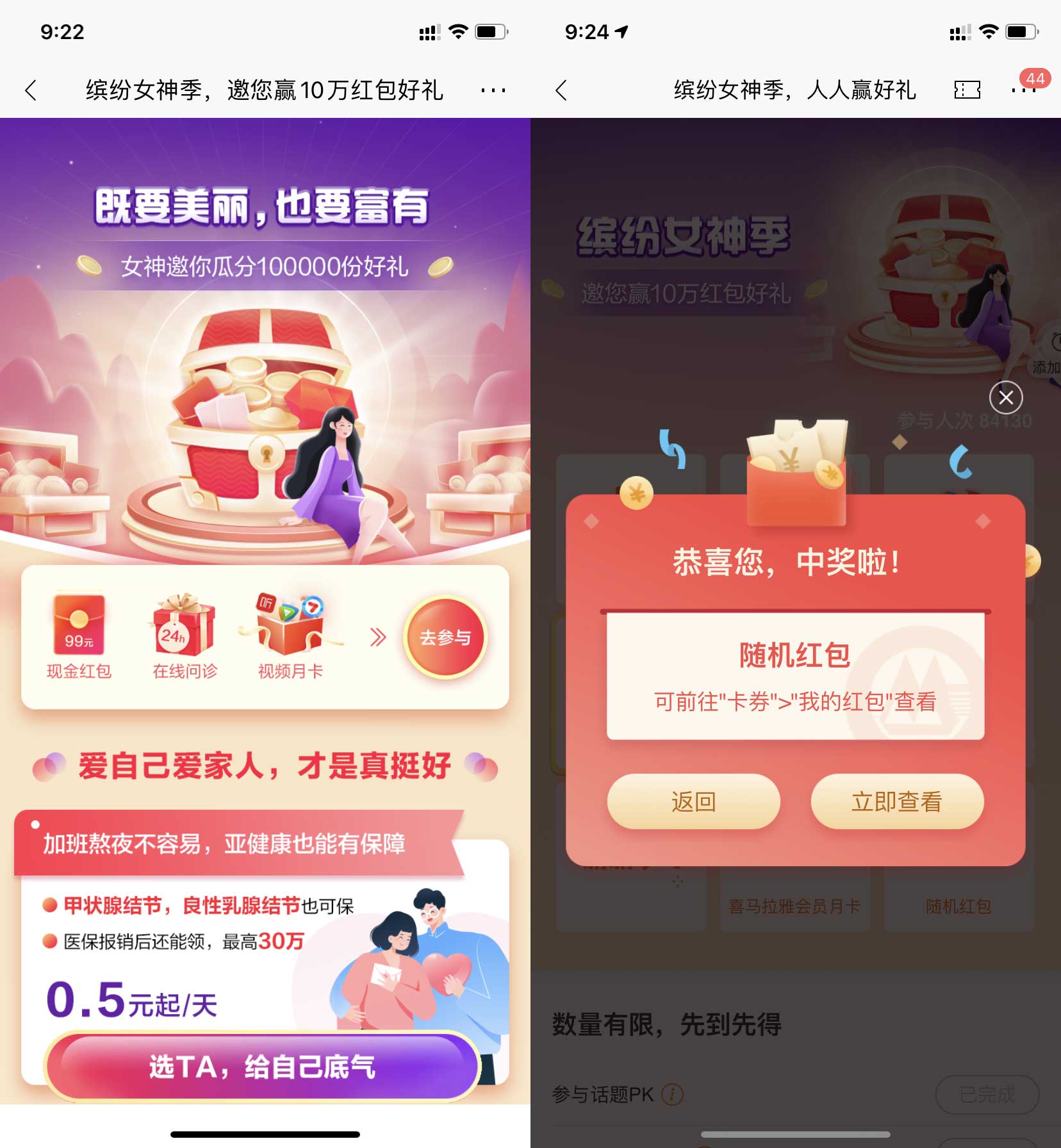Tap the back arrow on the right page
The width and height of the screenshot is (1061, 1148).
point(562,91)
